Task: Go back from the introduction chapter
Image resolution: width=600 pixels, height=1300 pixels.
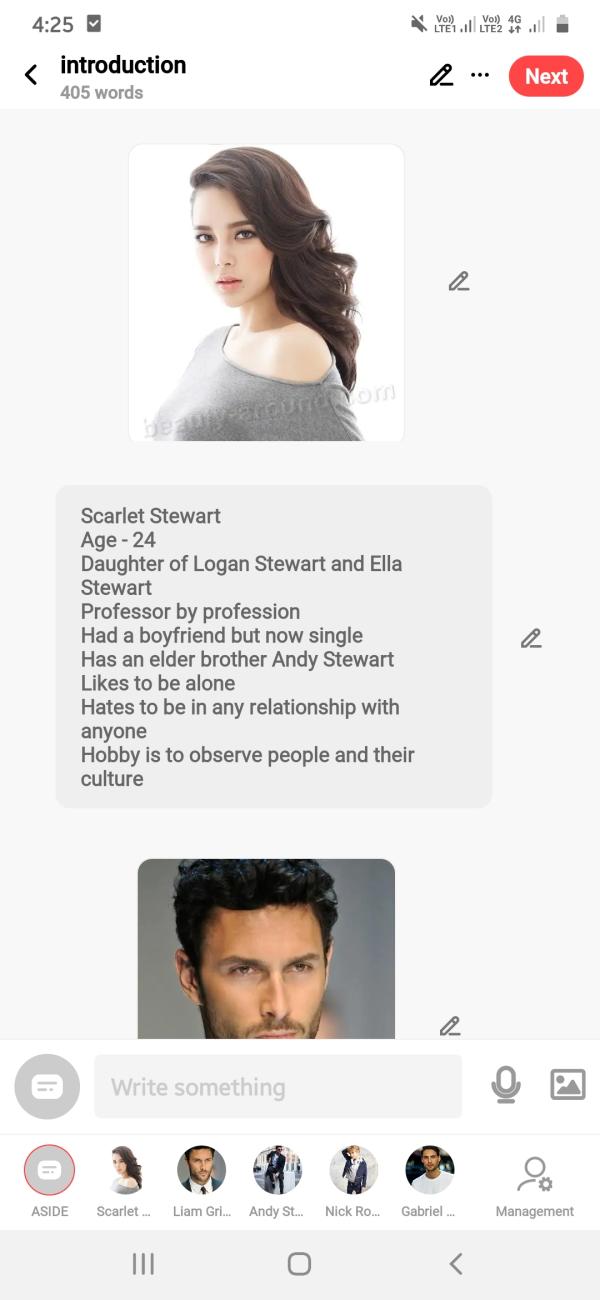Action: pos(31,75)
